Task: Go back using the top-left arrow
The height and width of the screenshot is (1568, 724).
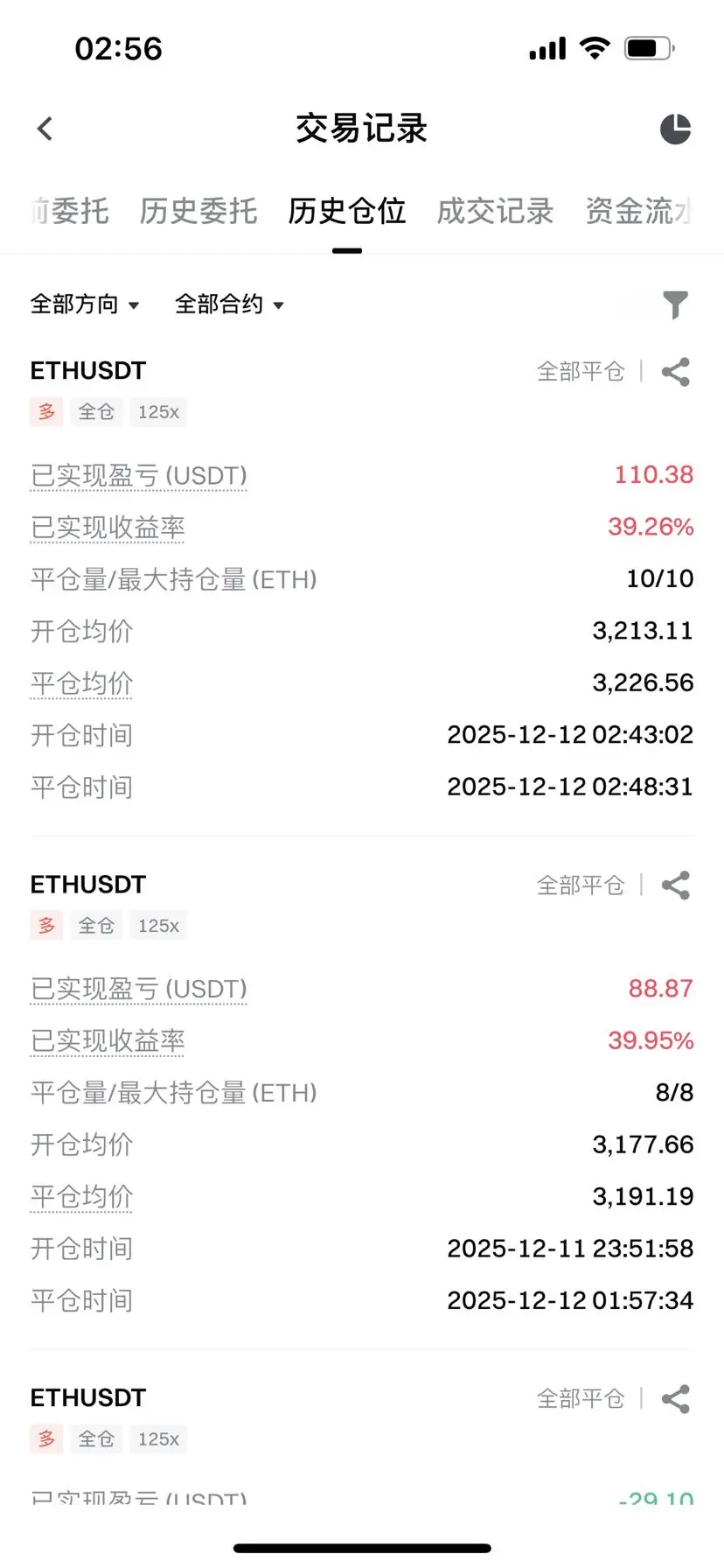Action: pos(45,129)
